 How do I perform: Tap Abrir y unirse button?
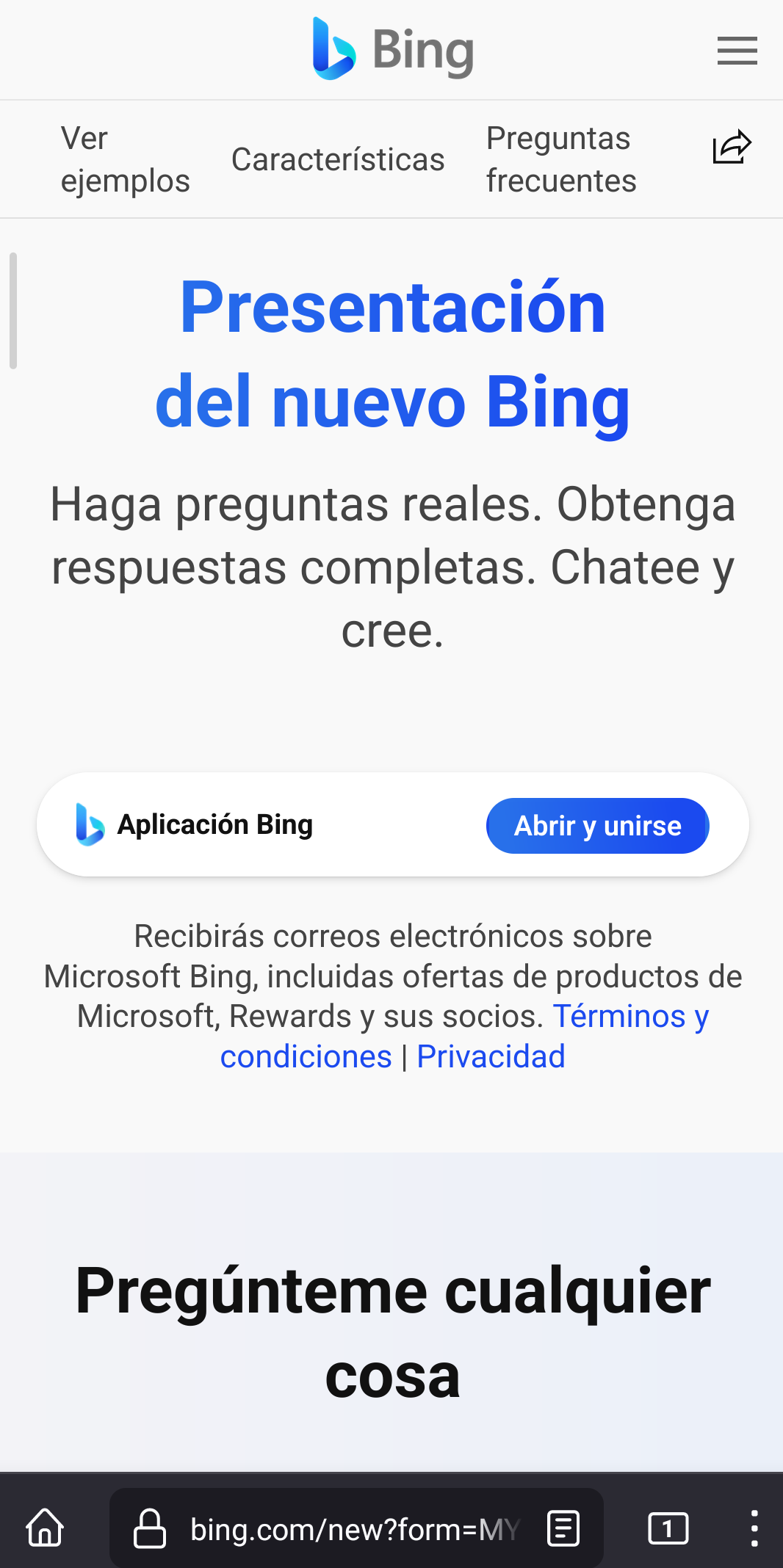point(597,826)
